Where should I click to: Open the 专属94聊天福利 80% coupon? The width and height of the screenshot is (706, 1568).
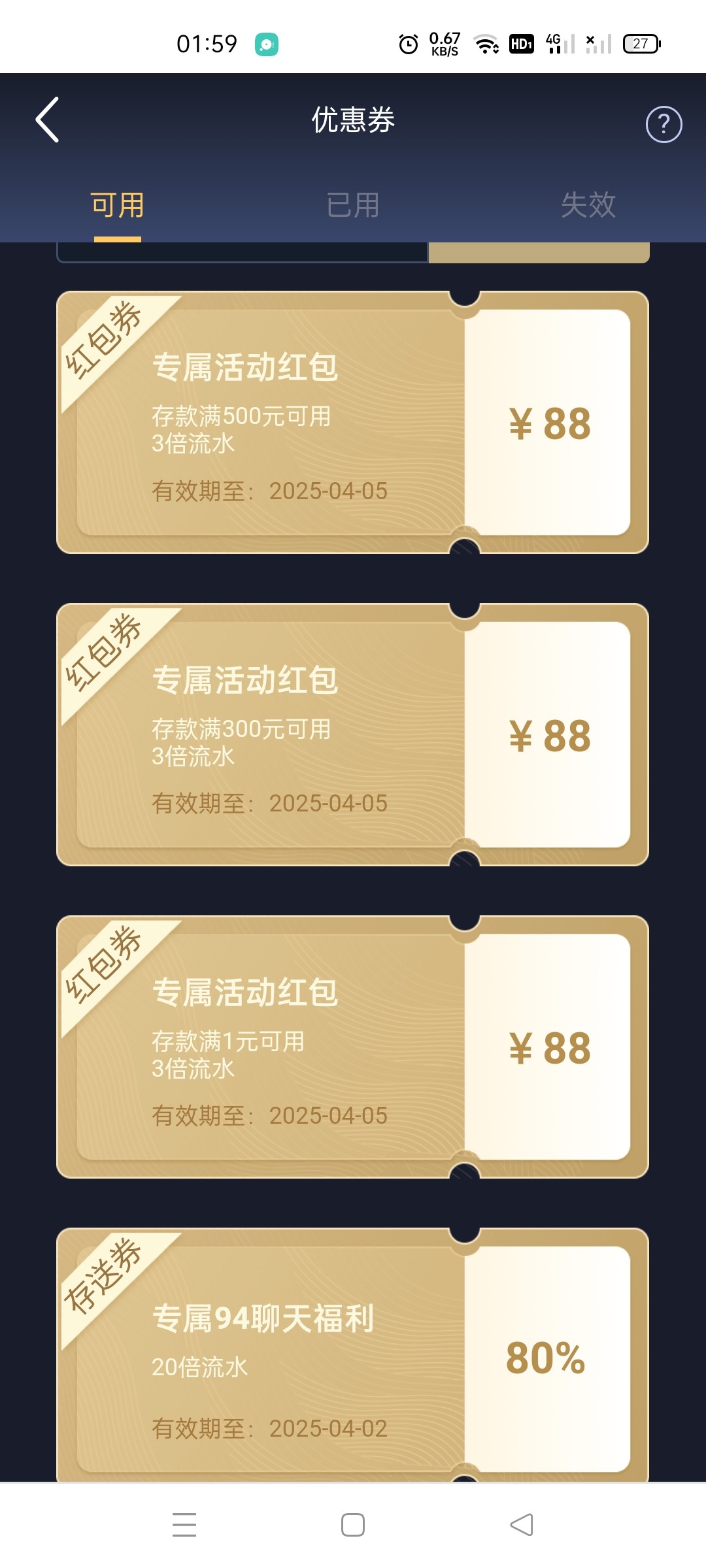[353, 1356]
